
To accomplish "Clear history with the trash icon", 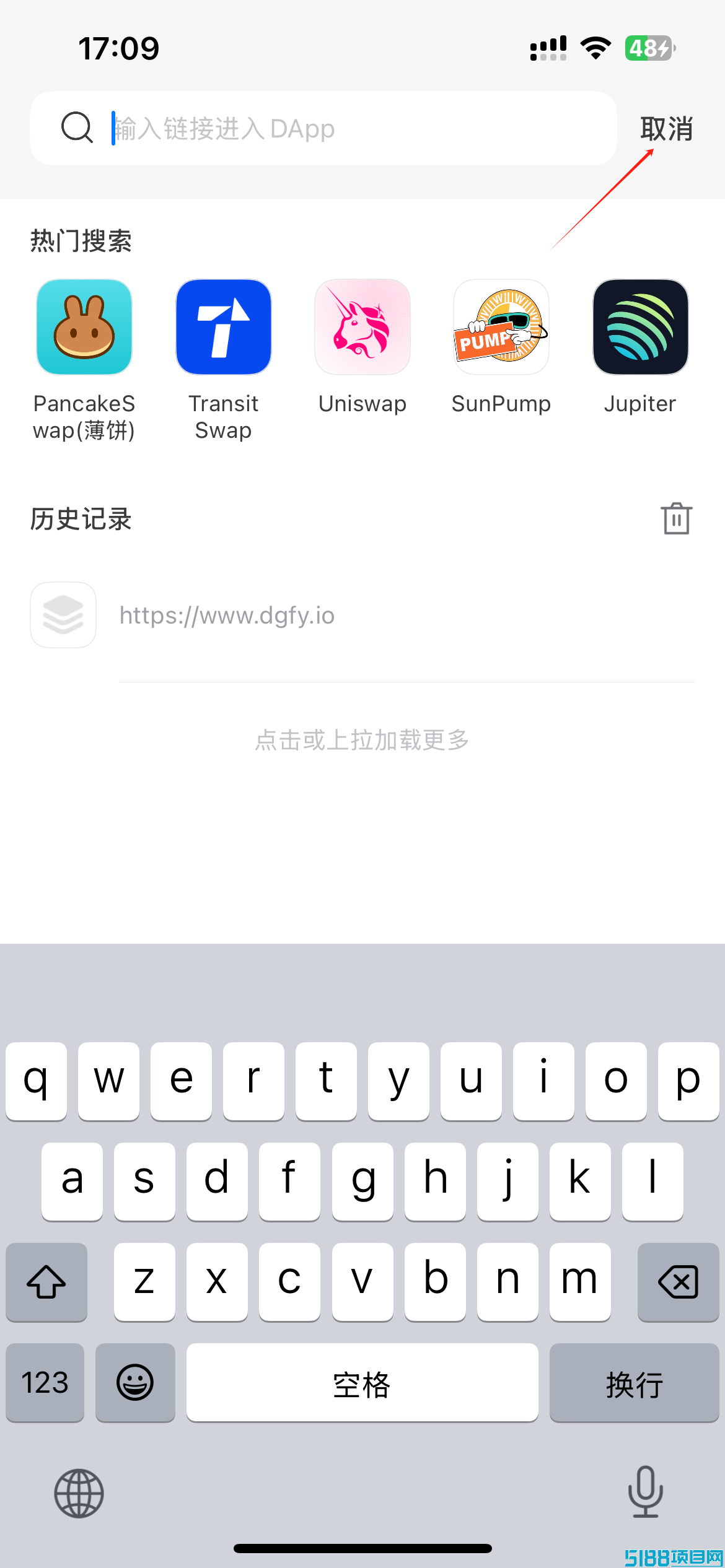I will tap(676, 518).
